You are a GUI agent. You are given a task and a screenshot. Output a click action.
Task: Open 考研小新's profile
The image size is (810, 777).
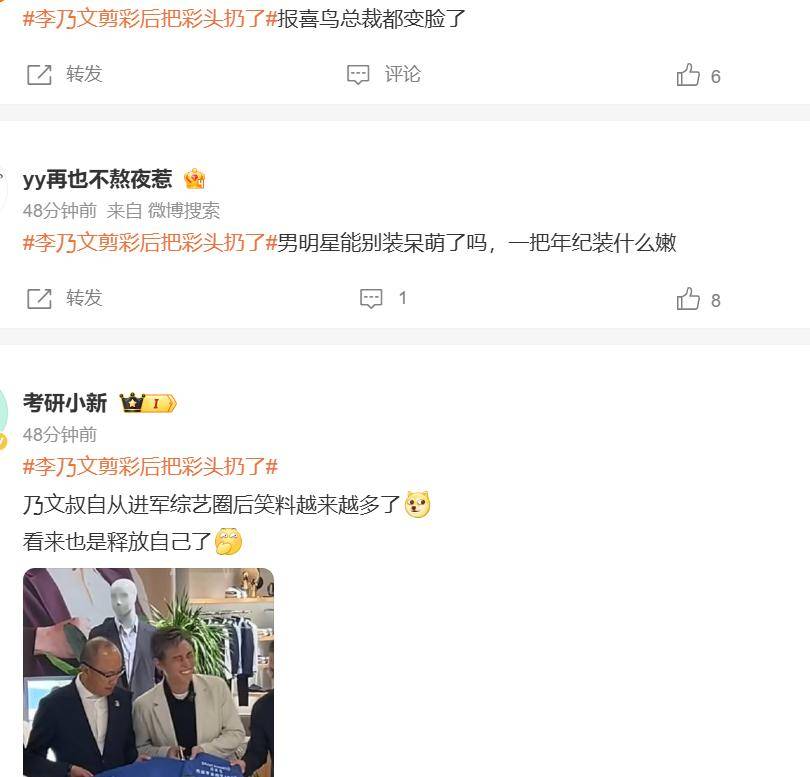click(65, 403)
